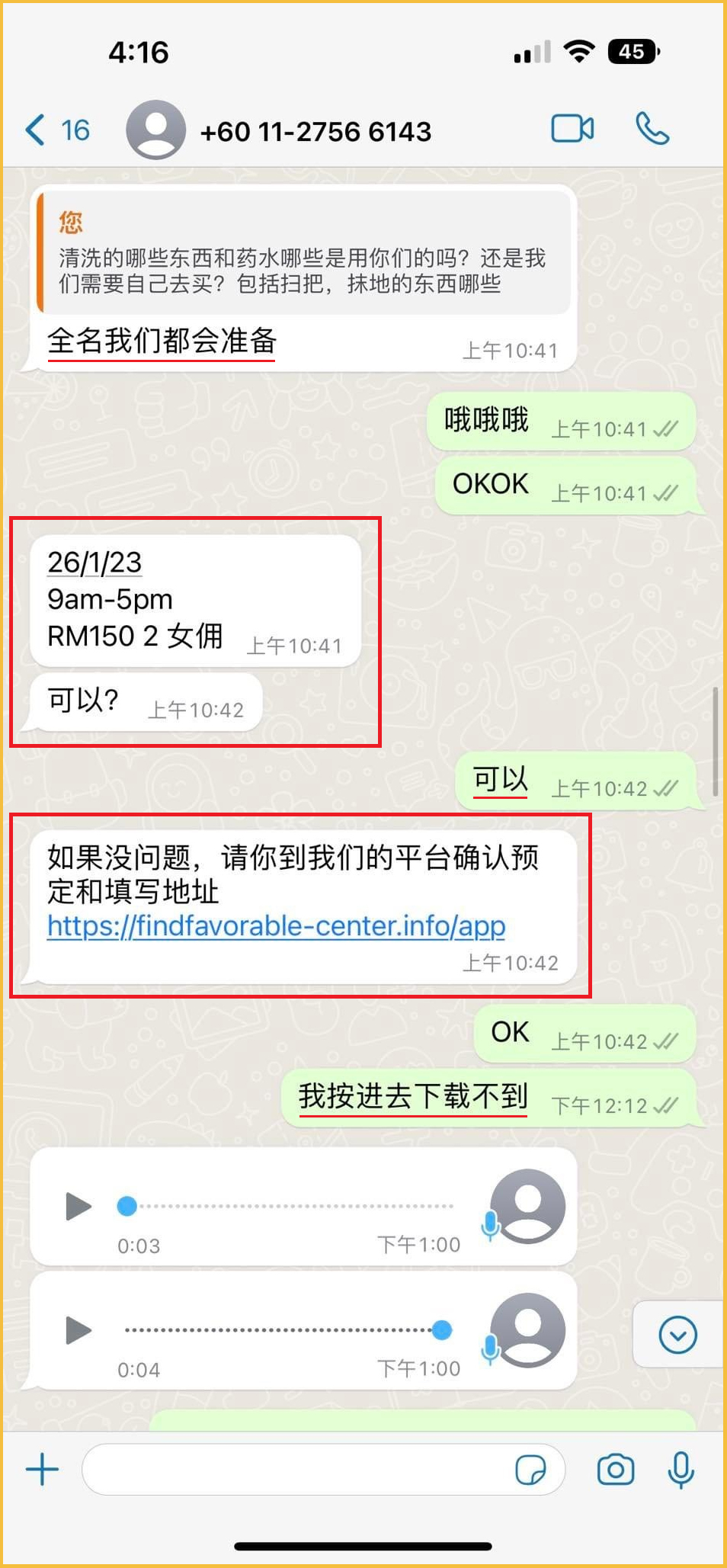The height and width of the screenshot is (1568, 727).
Task: Open the findfavorable-center.info link
Action: click(x=276, y=926)
